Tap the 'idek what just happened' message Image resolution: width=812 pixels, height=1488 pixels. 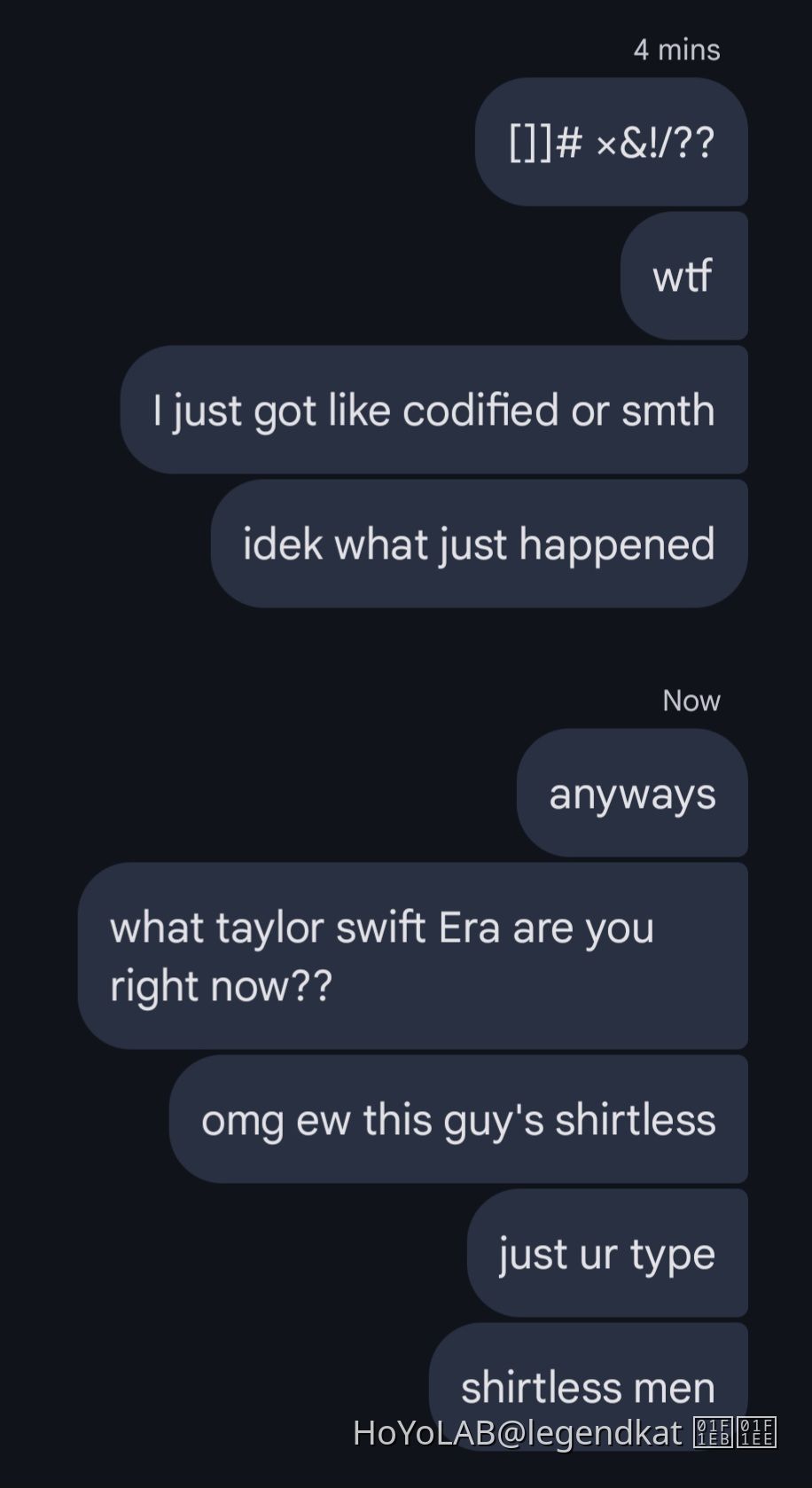coord(479,544)
